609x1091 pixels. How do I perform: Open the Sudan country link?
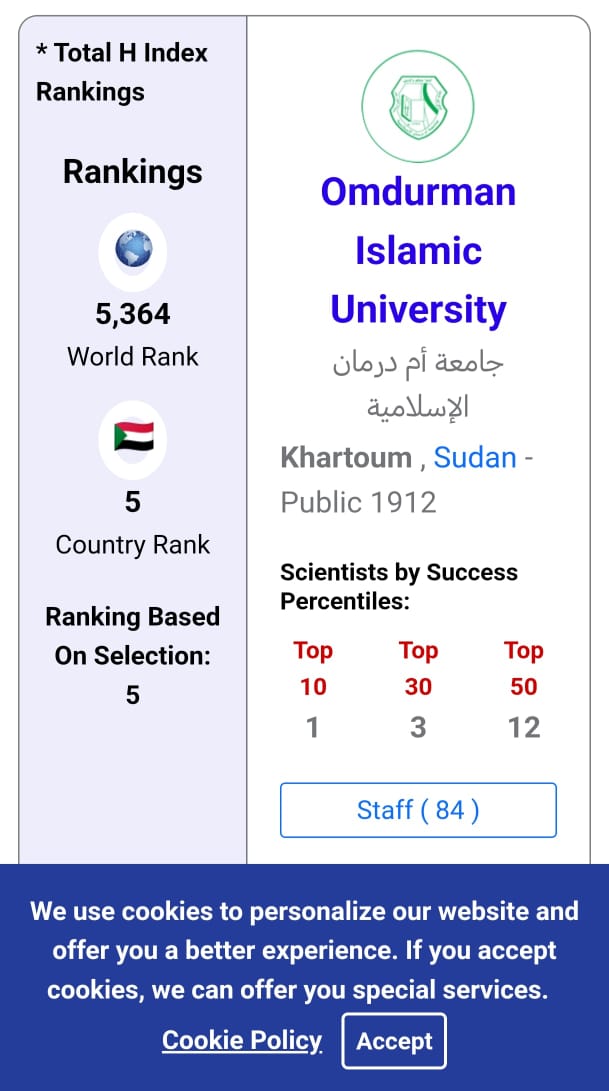pyautogui.click(x=475, y=458)
